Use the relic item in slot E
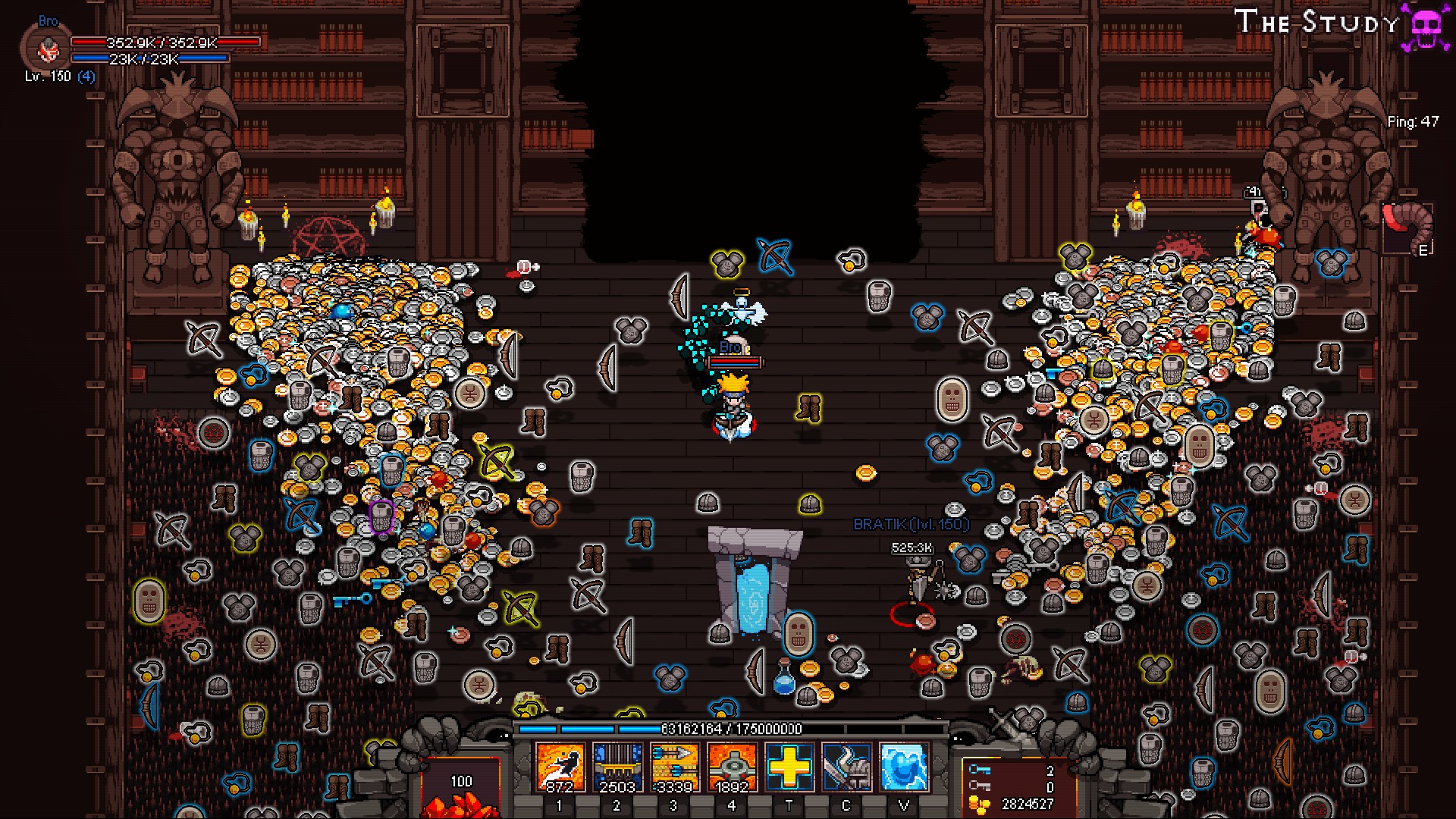Screen dimensions: 1456x819 pos(1407,228)
